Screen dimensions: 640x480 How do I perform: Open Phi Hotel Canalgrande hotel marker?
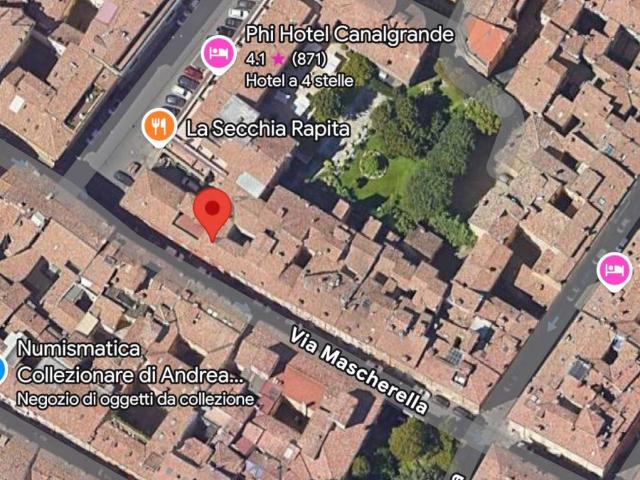pyautogui.click(x=219, y=53)
